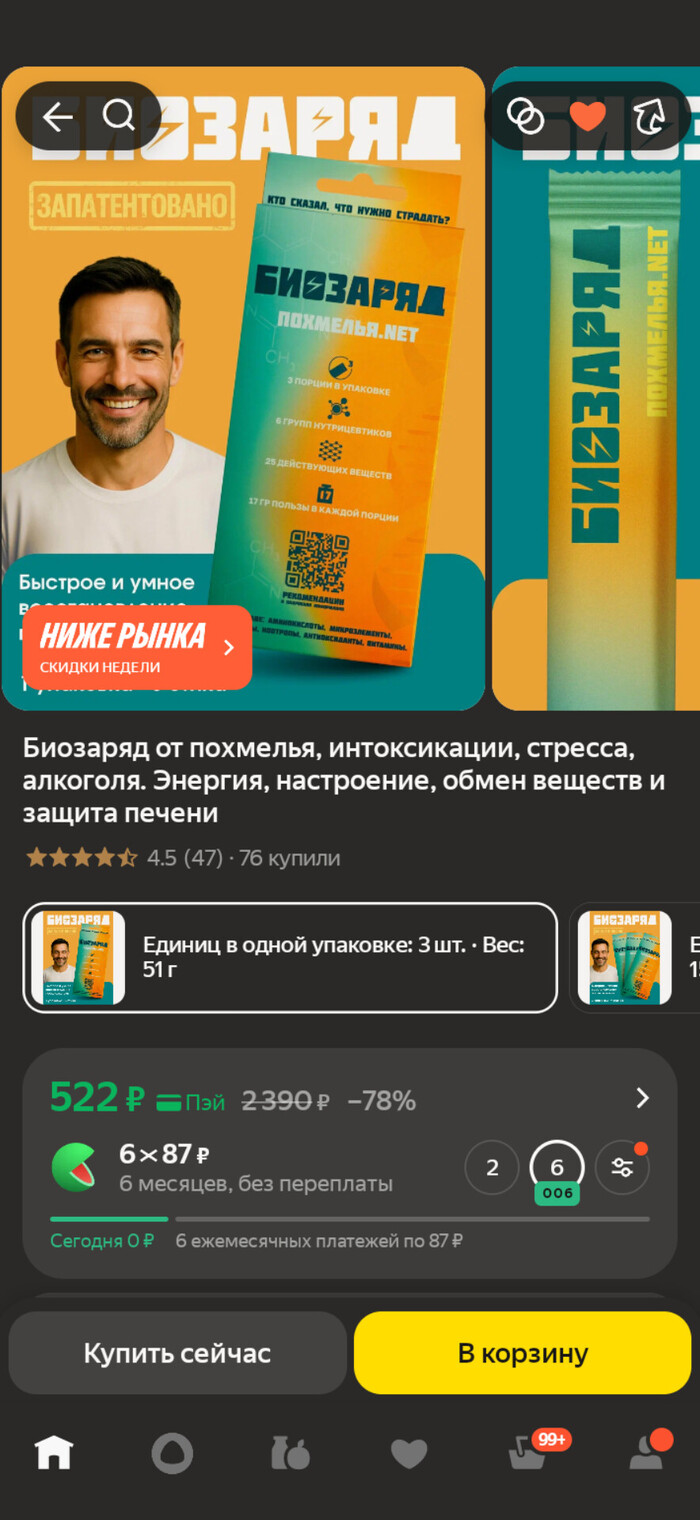Select the 3 шт., 51 г package option

point(290,958)
